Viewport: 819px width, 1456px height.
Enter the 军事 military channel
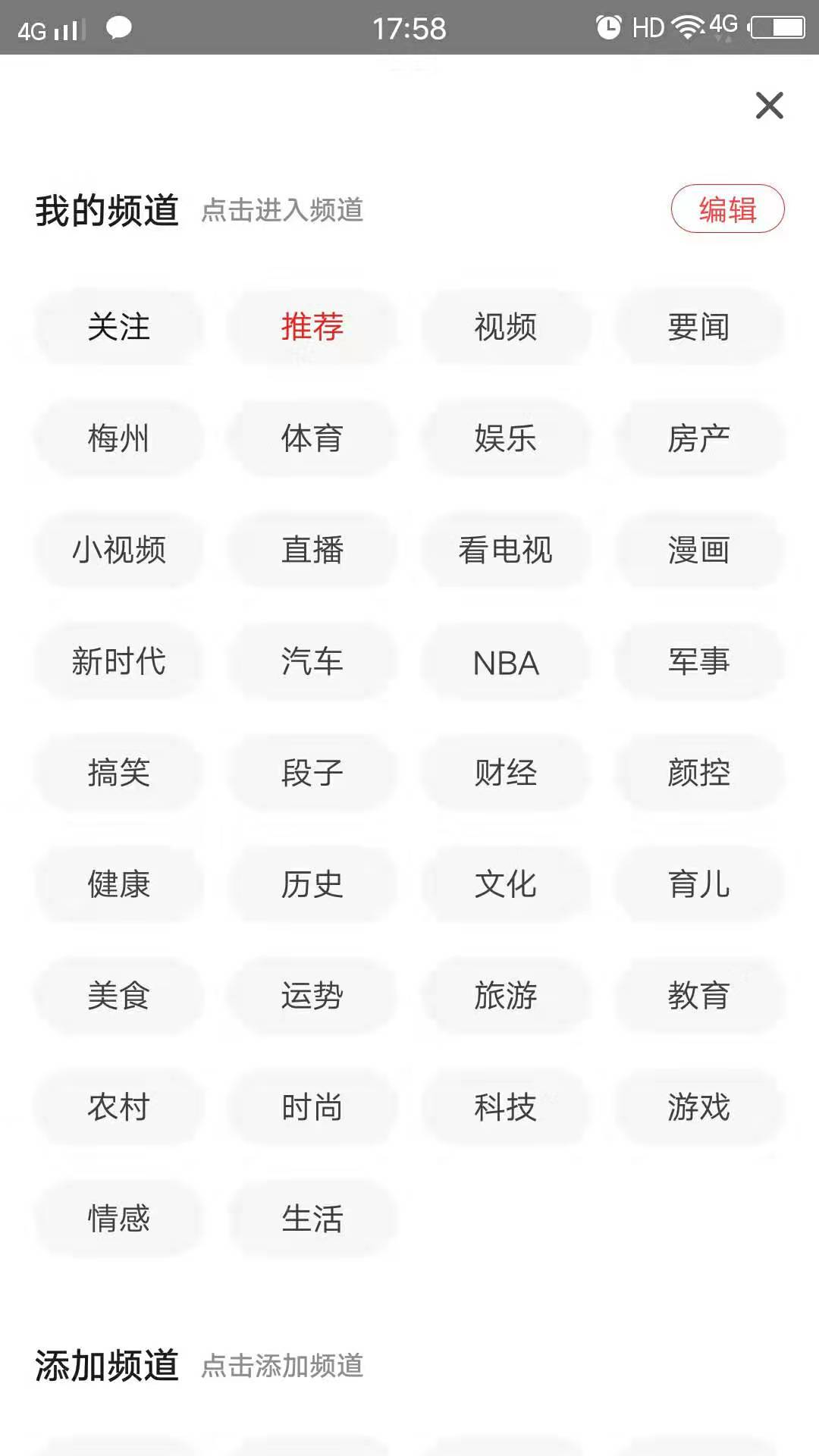(699, 661)
